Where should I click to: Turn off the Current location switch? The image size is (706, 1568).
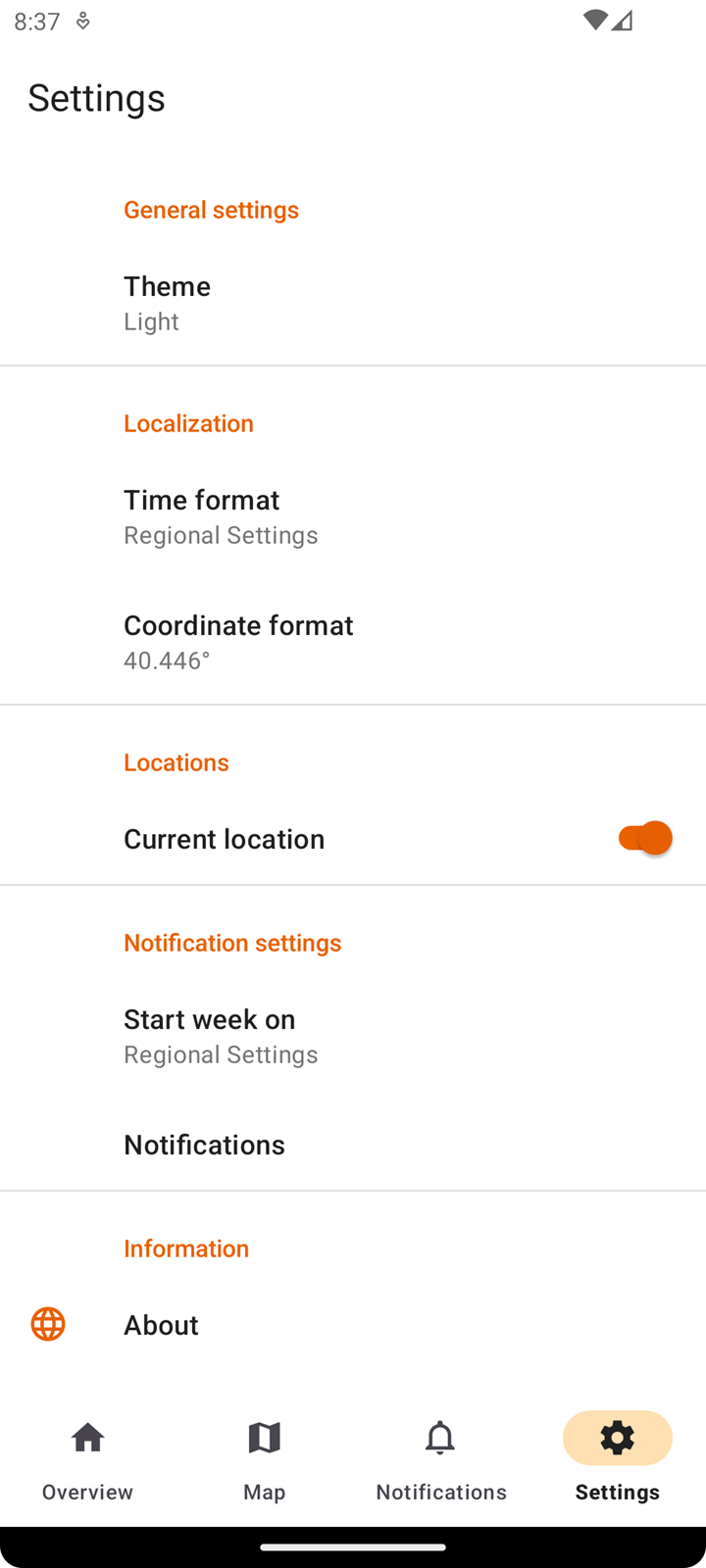coord(644,838)
